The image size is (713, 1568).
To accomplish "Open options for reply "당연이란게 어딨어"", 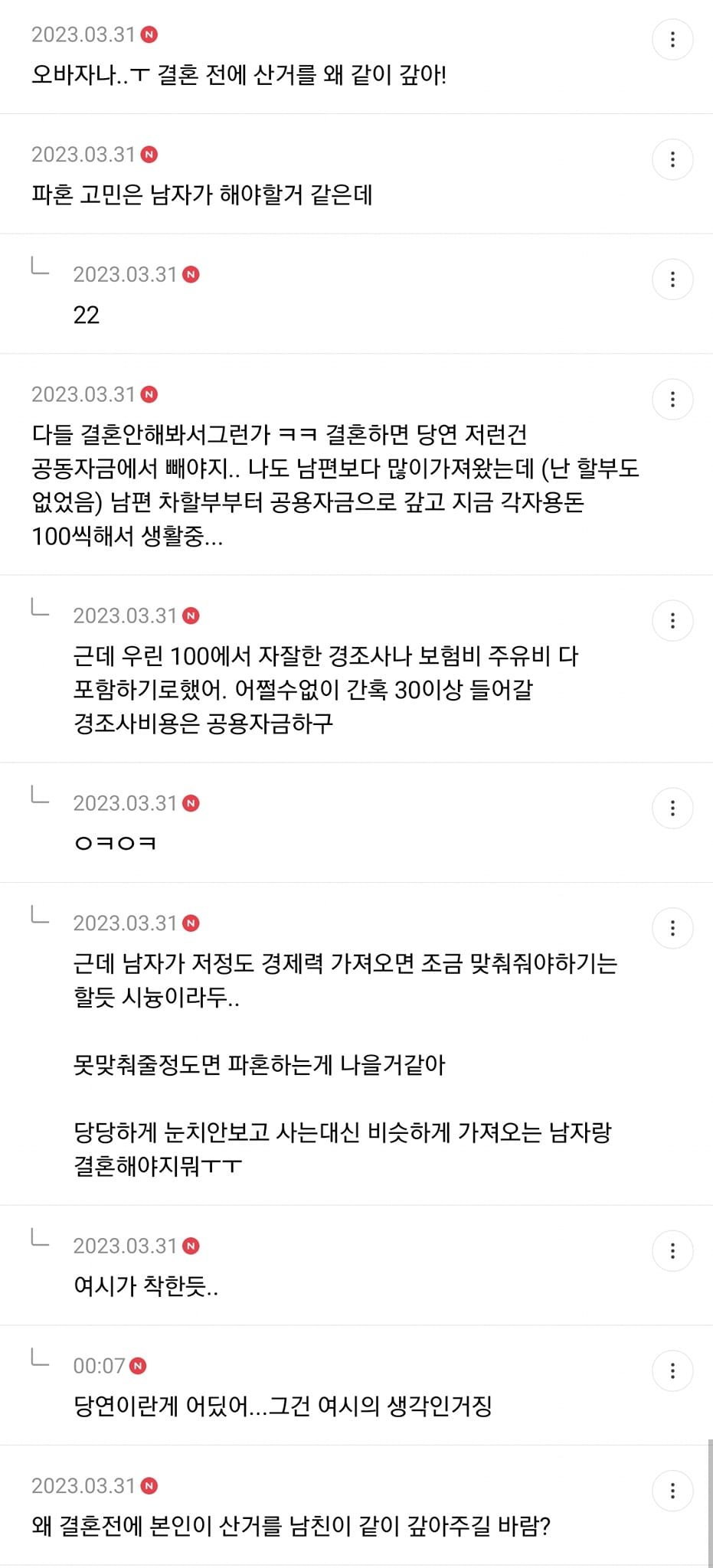I will (672, 1370).
